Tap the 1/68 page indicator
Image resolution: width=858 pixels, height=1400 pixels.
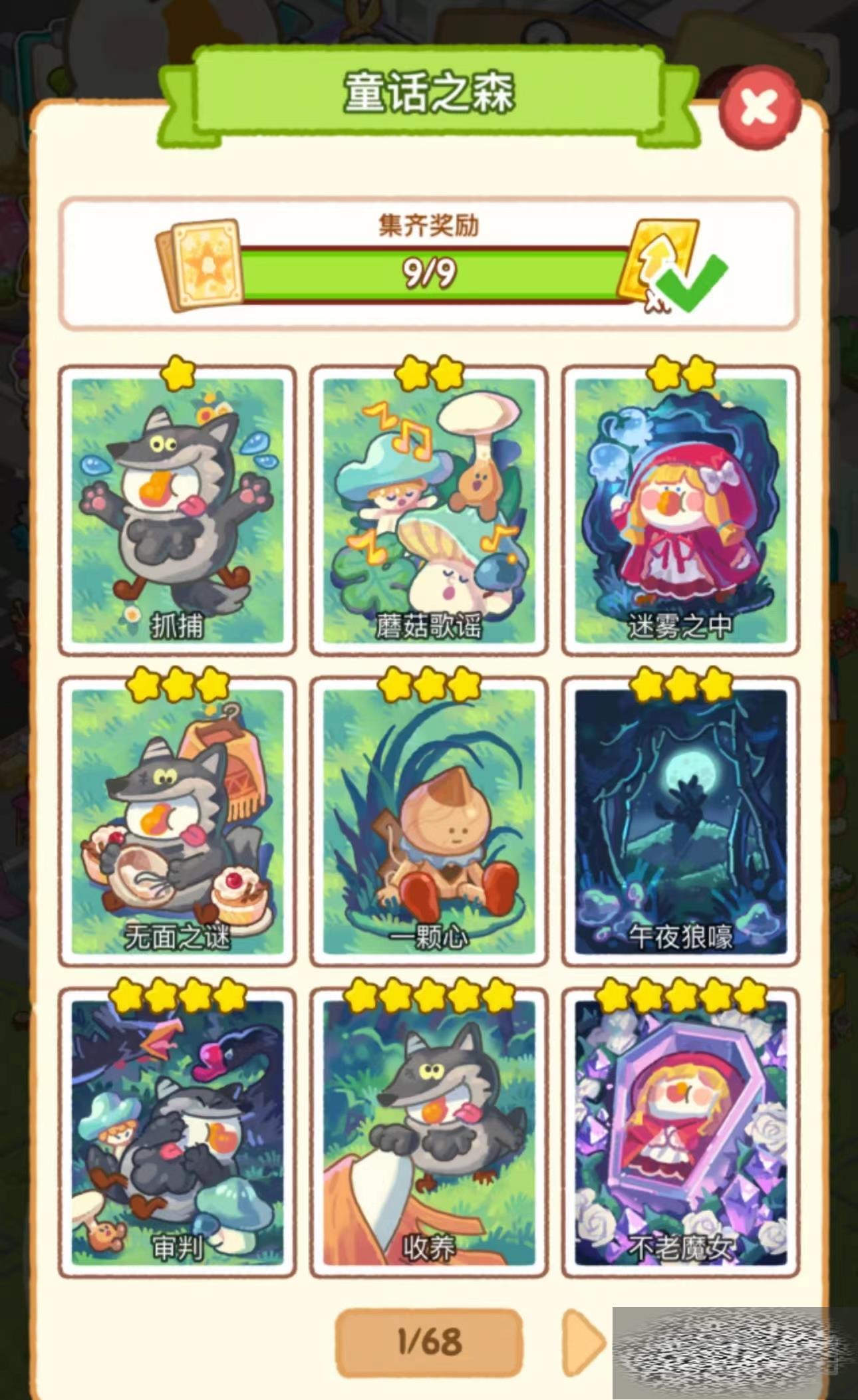429,1342
